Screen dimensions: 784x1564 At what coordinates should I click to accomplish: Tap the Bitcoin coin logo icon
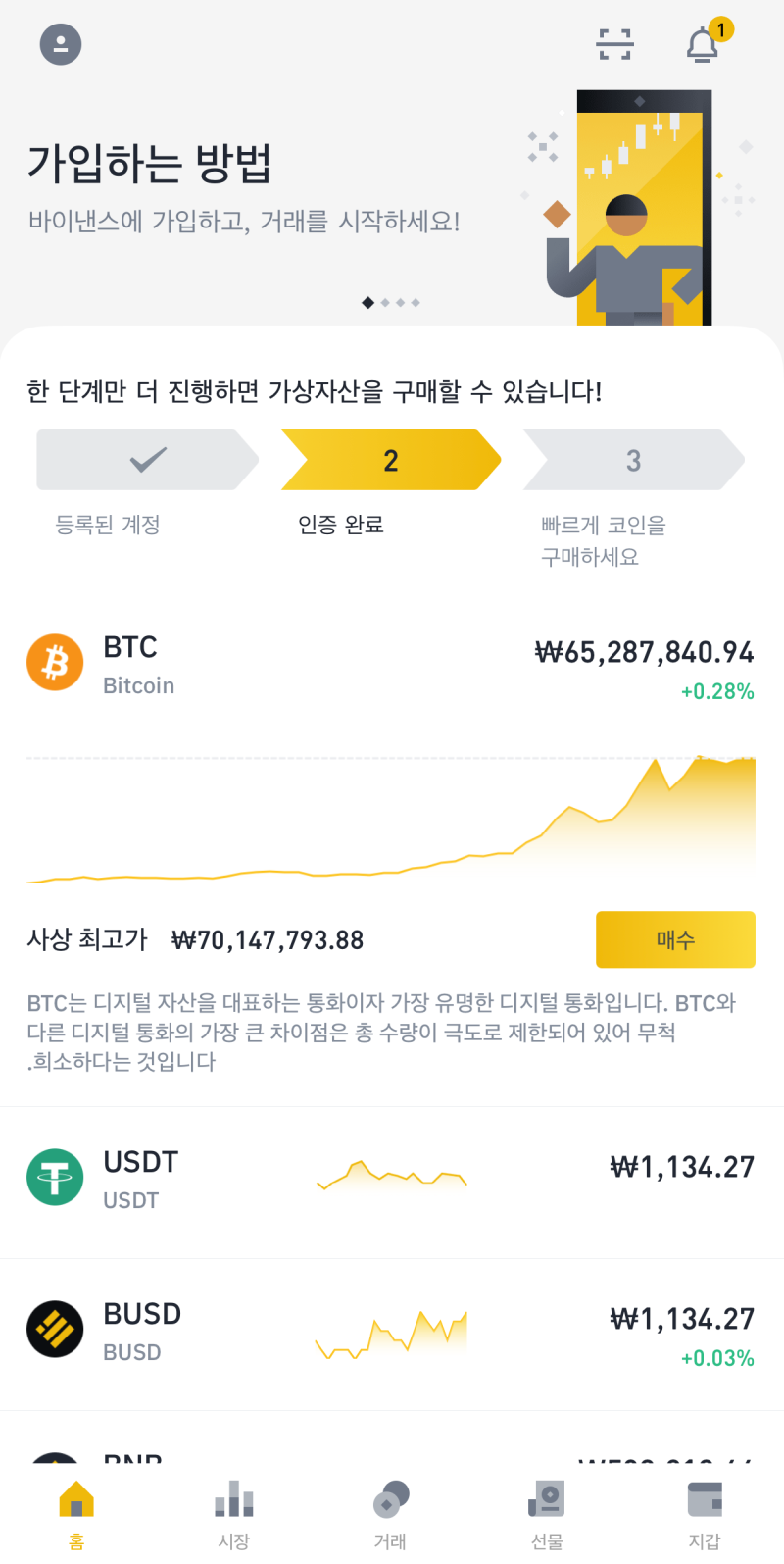55,662
